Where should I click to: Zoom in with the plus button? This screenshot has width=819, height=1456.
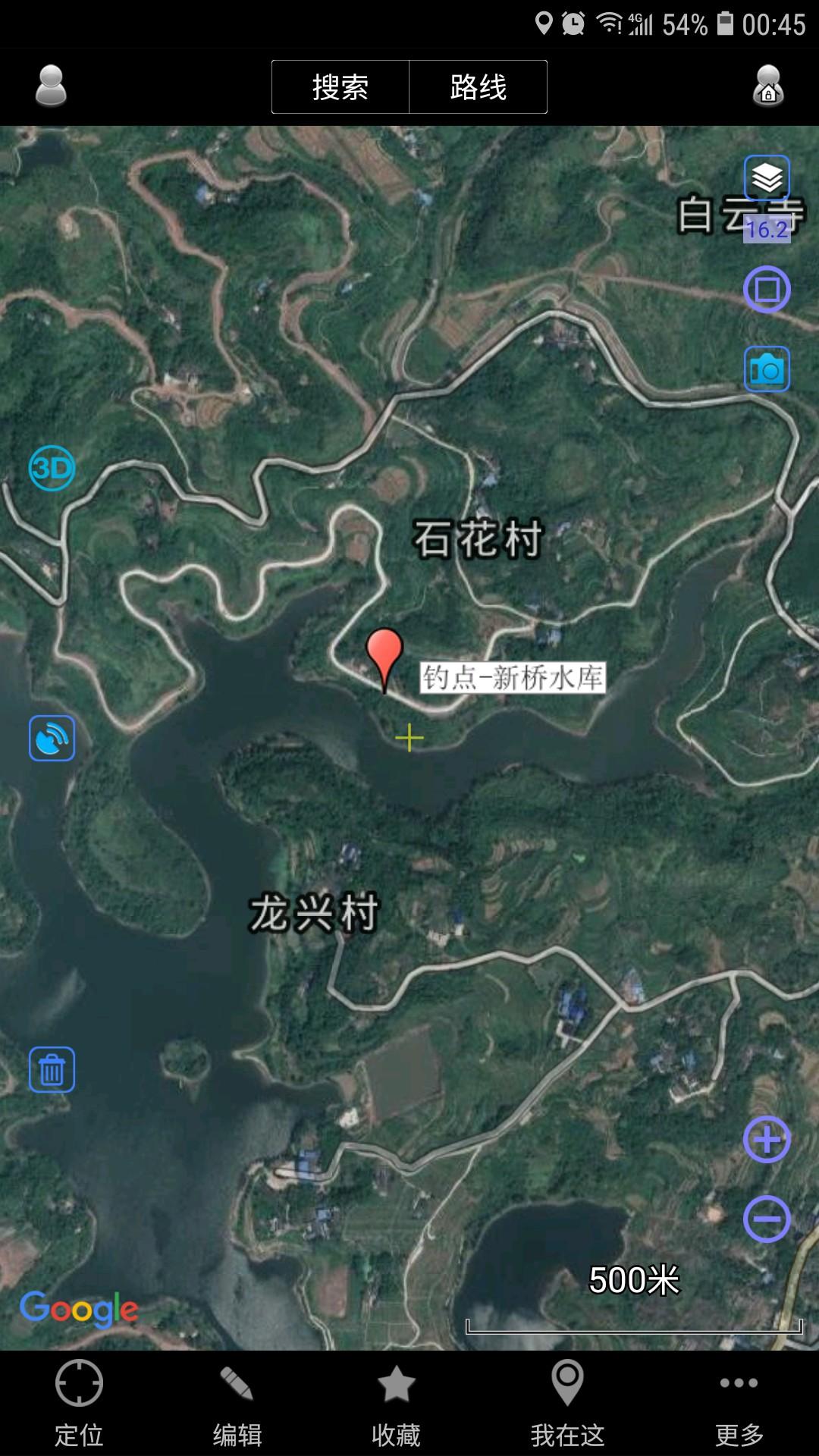click(x=767, y=1139)
